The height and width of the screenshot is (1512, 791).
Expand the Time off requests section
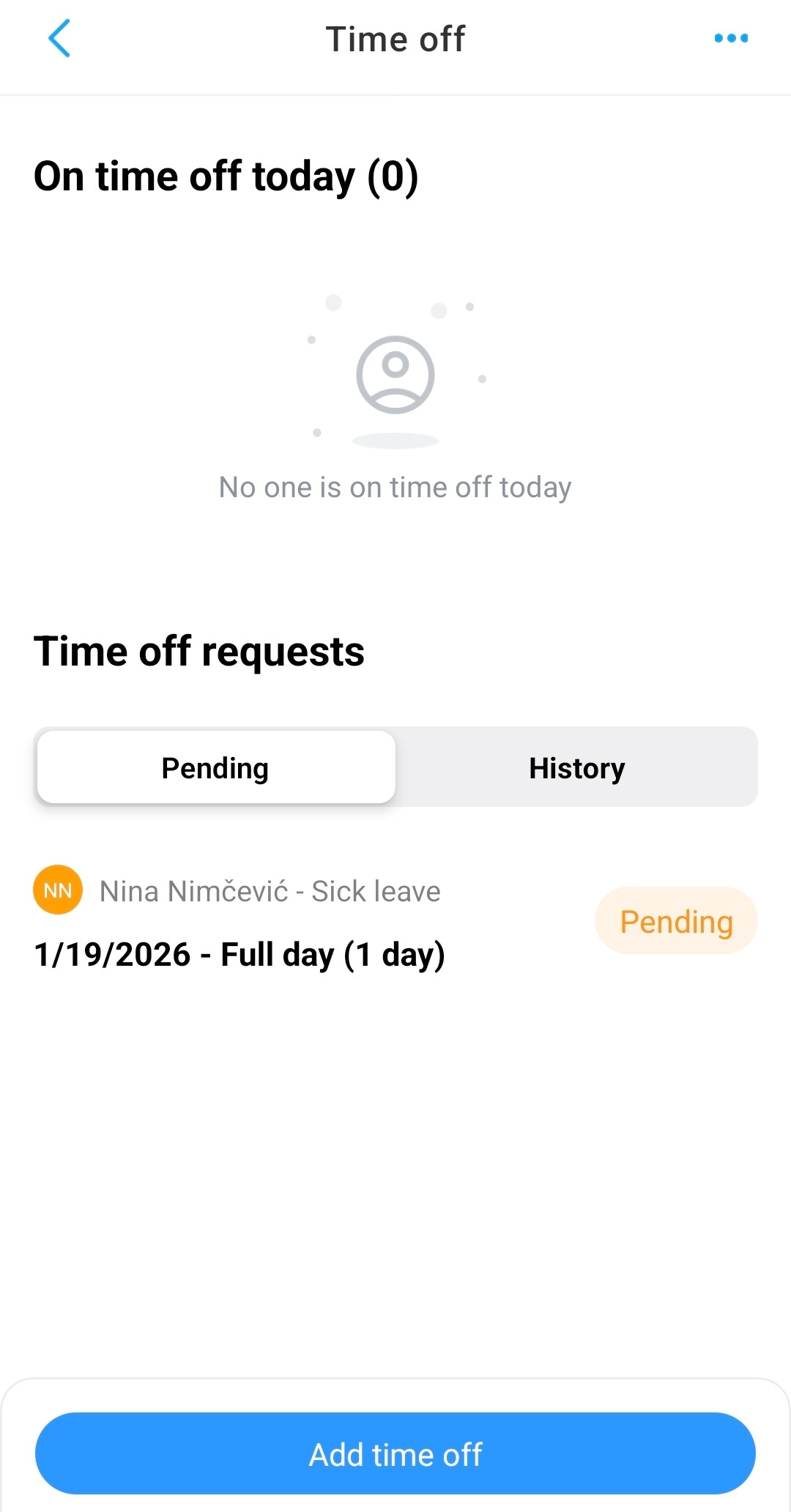[x=199, y=651]
